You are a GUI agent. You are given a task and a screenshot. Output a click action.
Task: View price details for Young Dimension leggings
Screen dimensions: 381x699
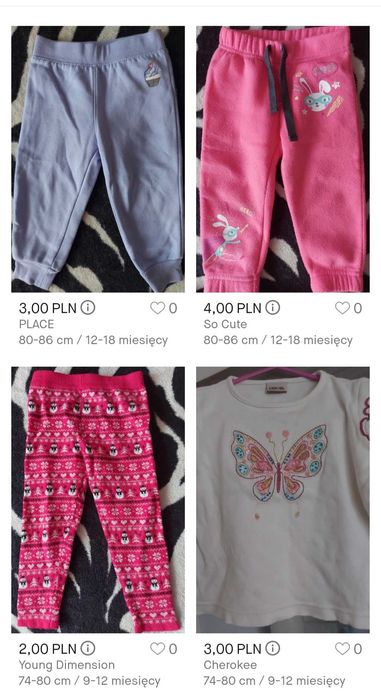(x=88, y=648)
